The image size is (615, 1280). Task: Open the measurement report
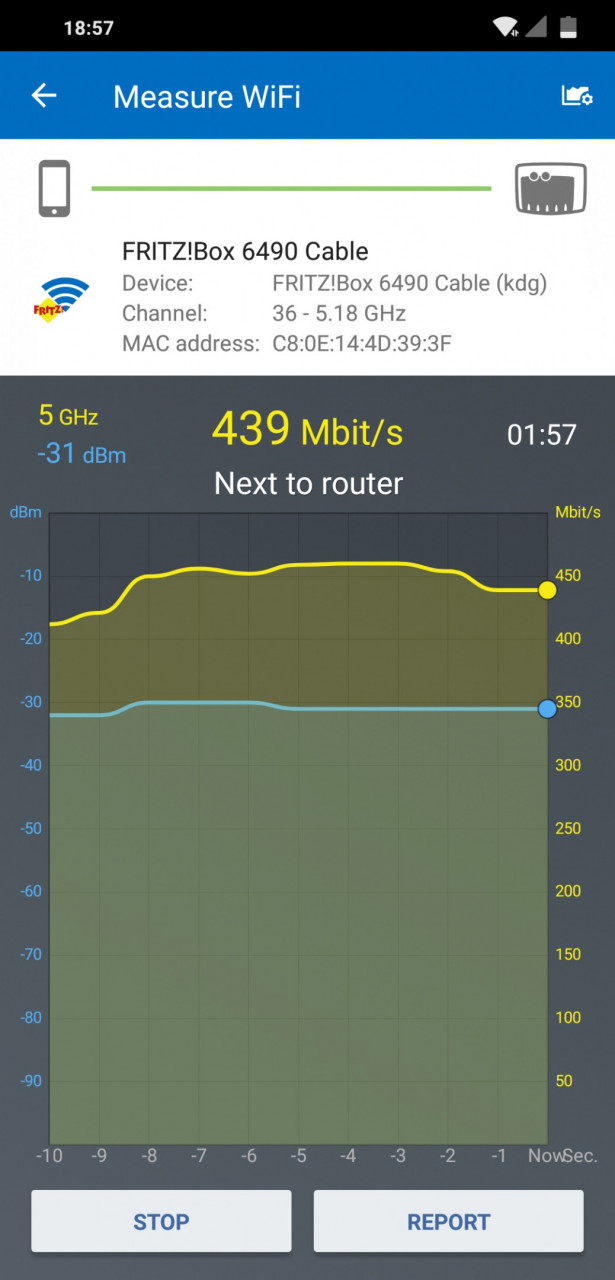tap(448, 1221)
